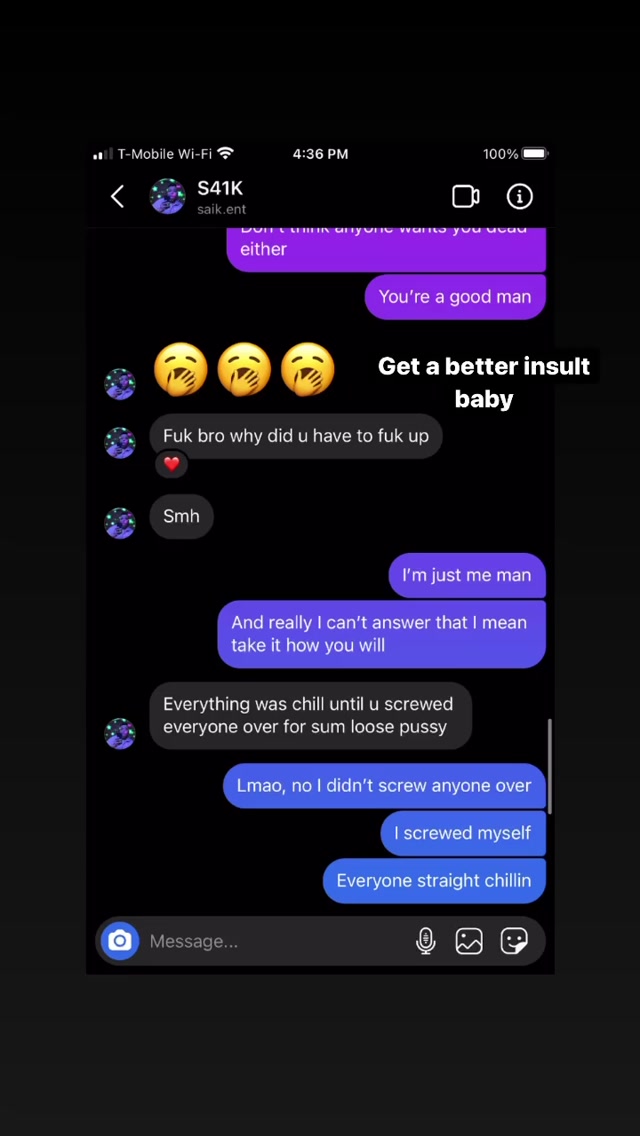Start a video call with S41K
This screenshot has height=1136, width=640.
(465, 196)
